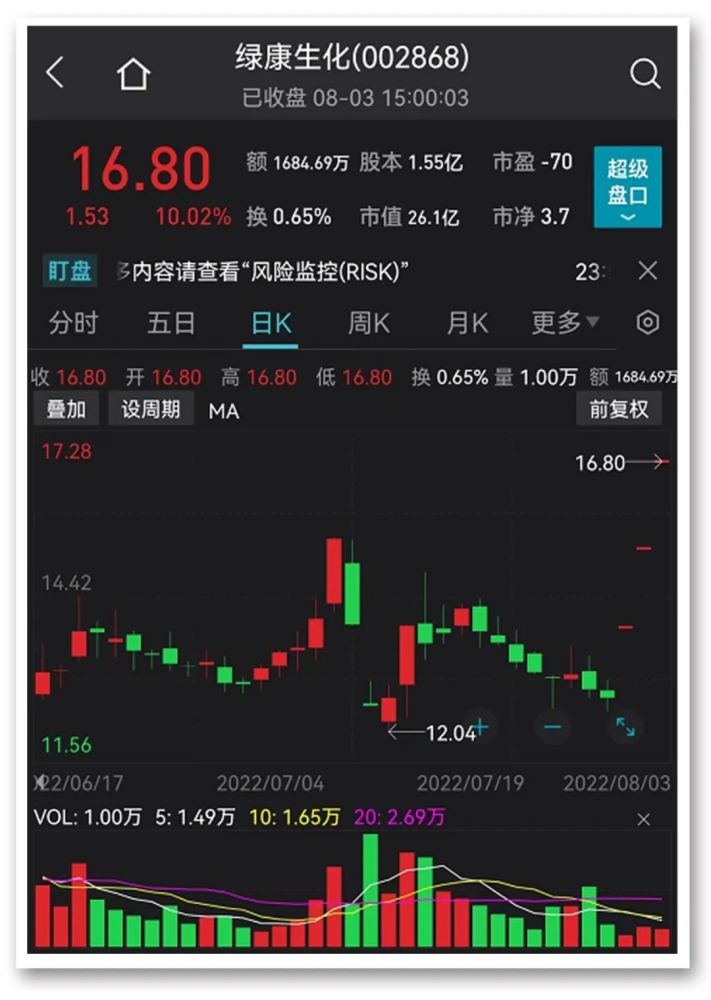The width and height of the screenshot is (711, 1000).
Task: Expand chart to full screen
Action: pyautogui.click(x=625, y=727)
